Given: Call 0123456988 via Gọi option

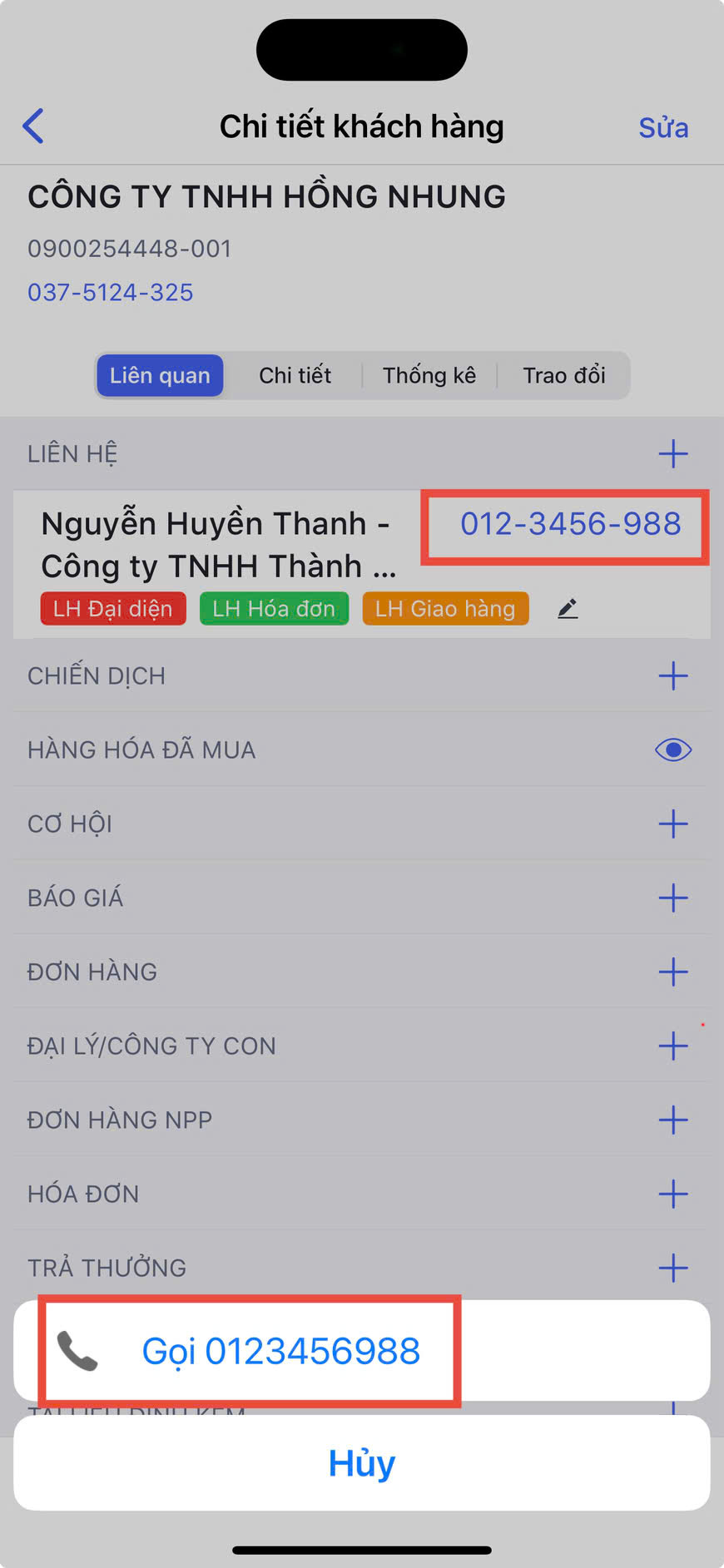Looking at the screenshot, I should pos(280,1351).
